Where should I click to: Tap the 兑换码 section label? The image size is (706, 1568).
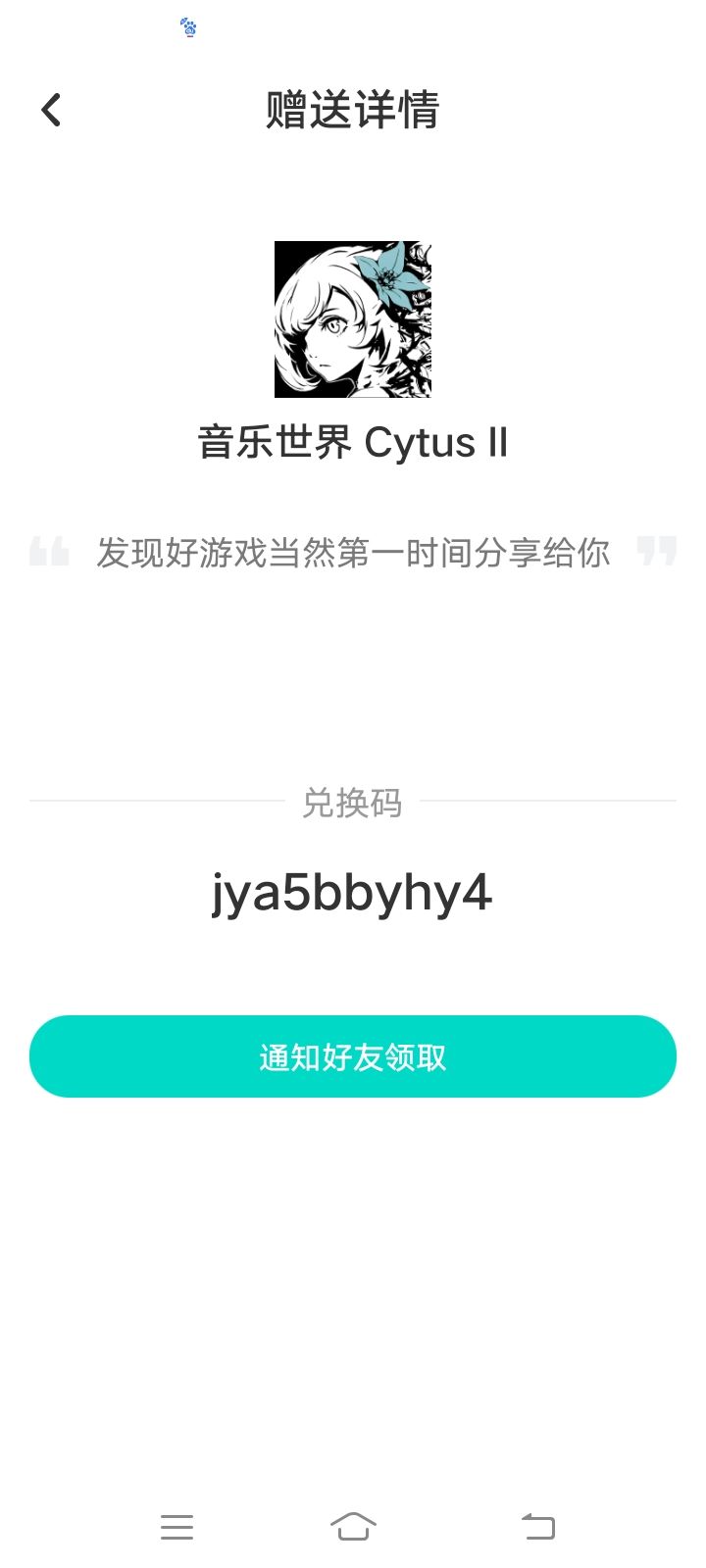[x=352, y=804]
